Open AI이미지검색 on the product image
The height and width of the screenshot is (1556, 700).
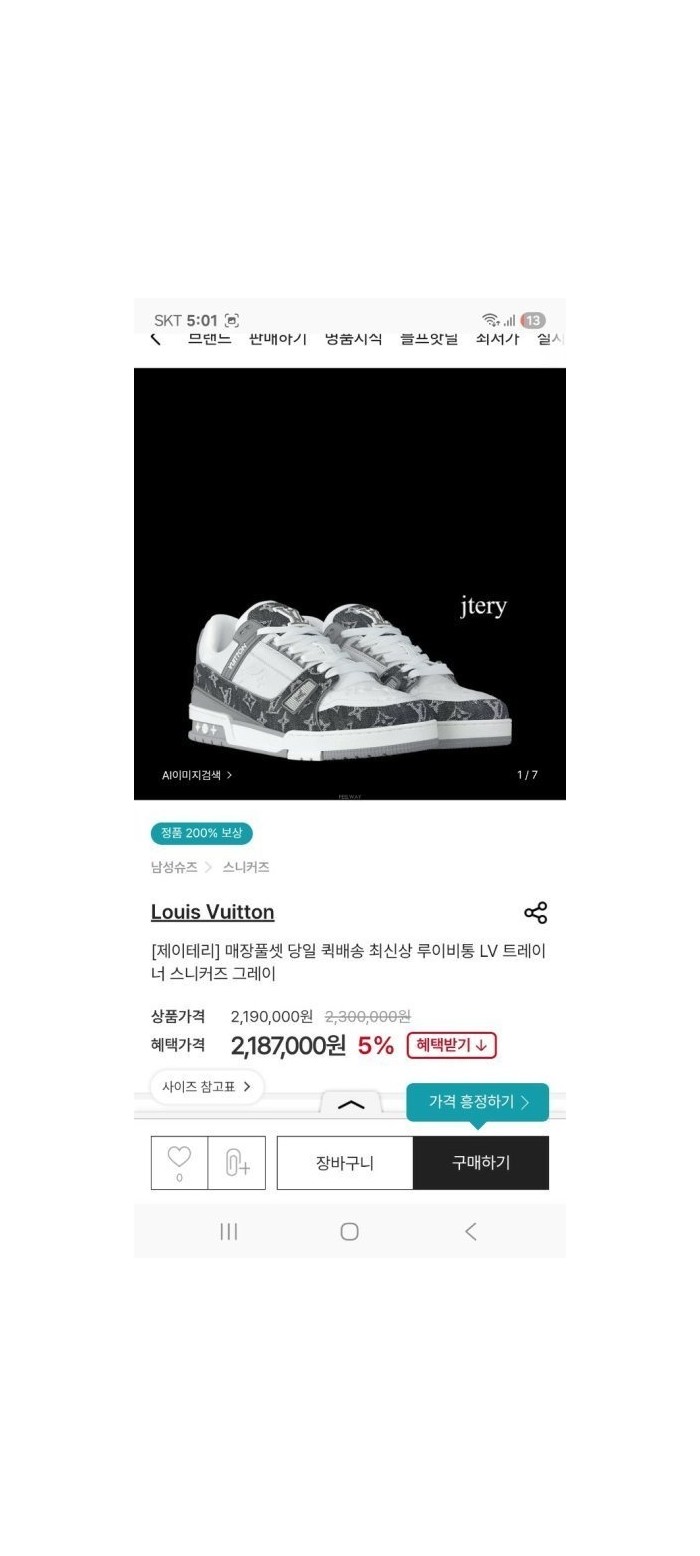point(197,775)
